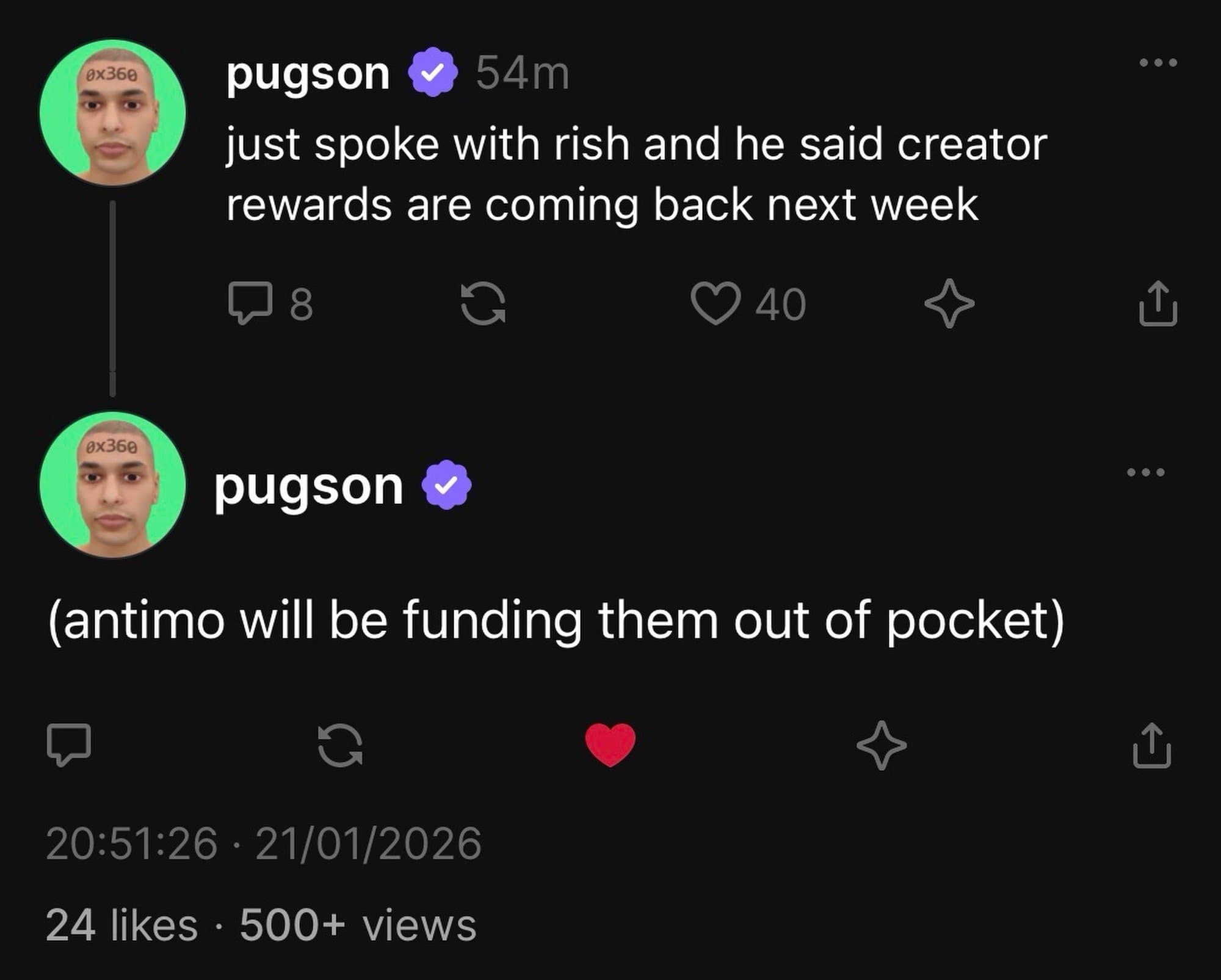
Task: Tap the sparkle icon beside 40 likes
Action: [949, 303]
